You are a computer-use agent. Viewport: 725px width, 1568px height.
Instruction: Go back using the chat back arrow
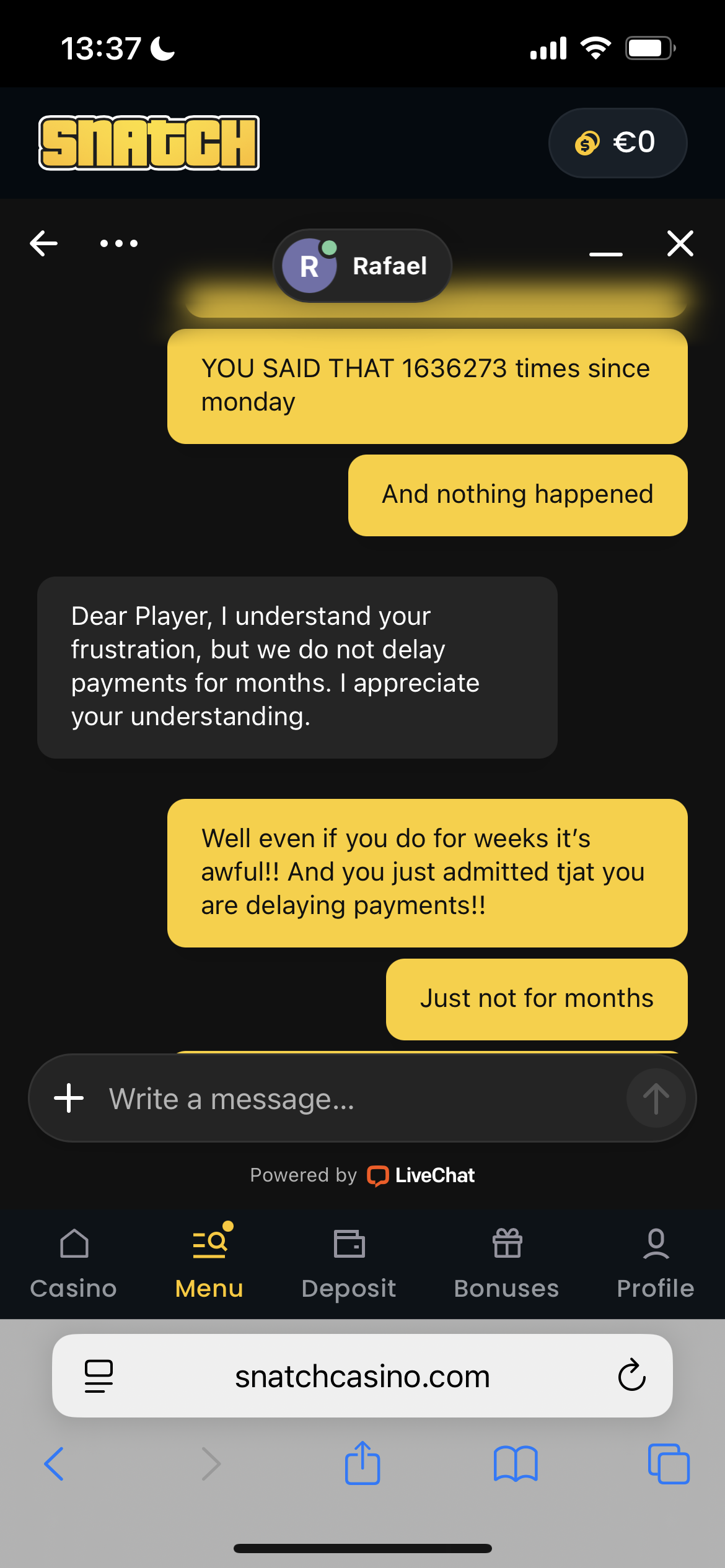44,243
